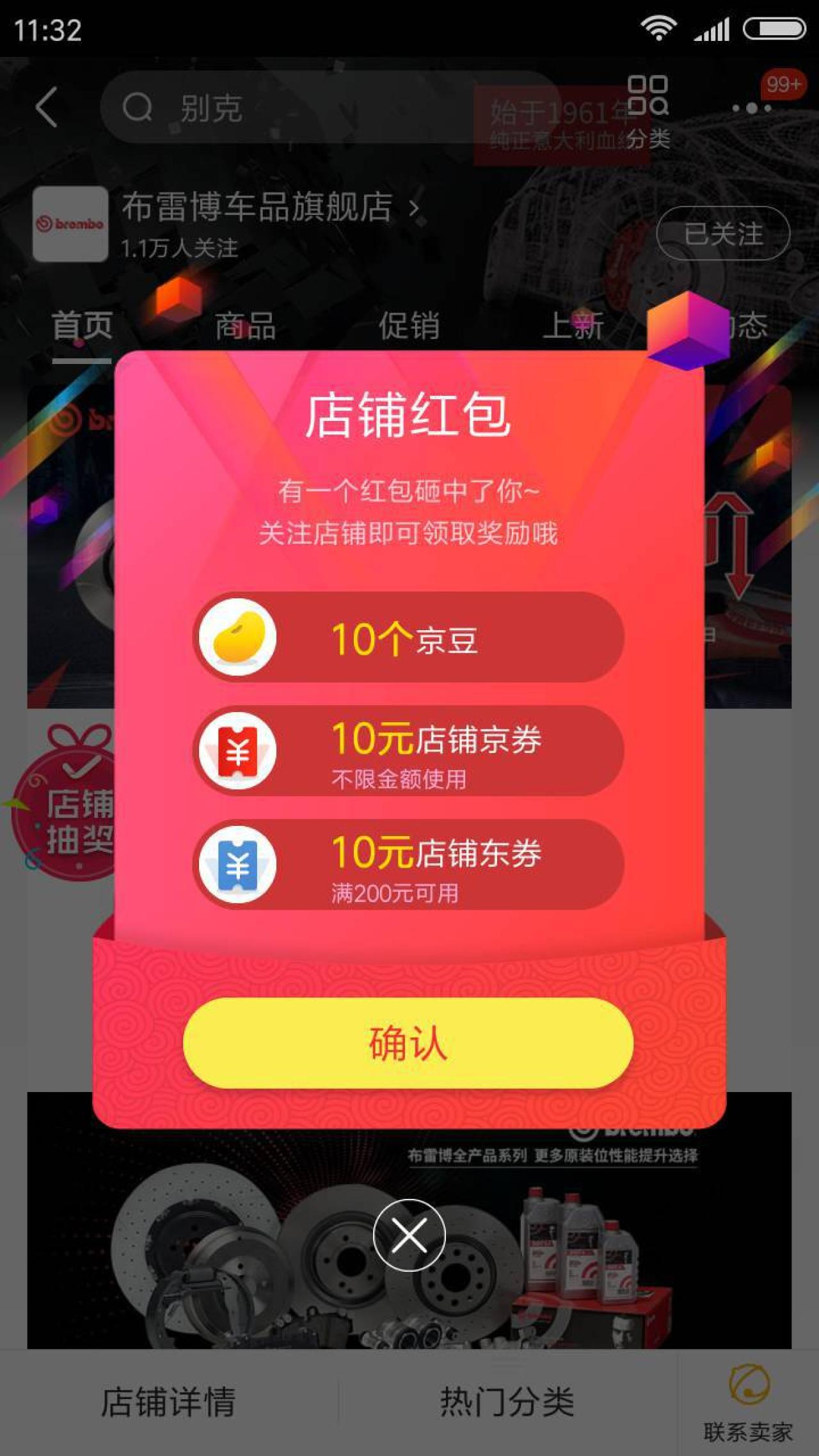The image size is (819, 1456).
Task: Tap the 确认 button to claim the red packet
Action: click(408, 1043)
